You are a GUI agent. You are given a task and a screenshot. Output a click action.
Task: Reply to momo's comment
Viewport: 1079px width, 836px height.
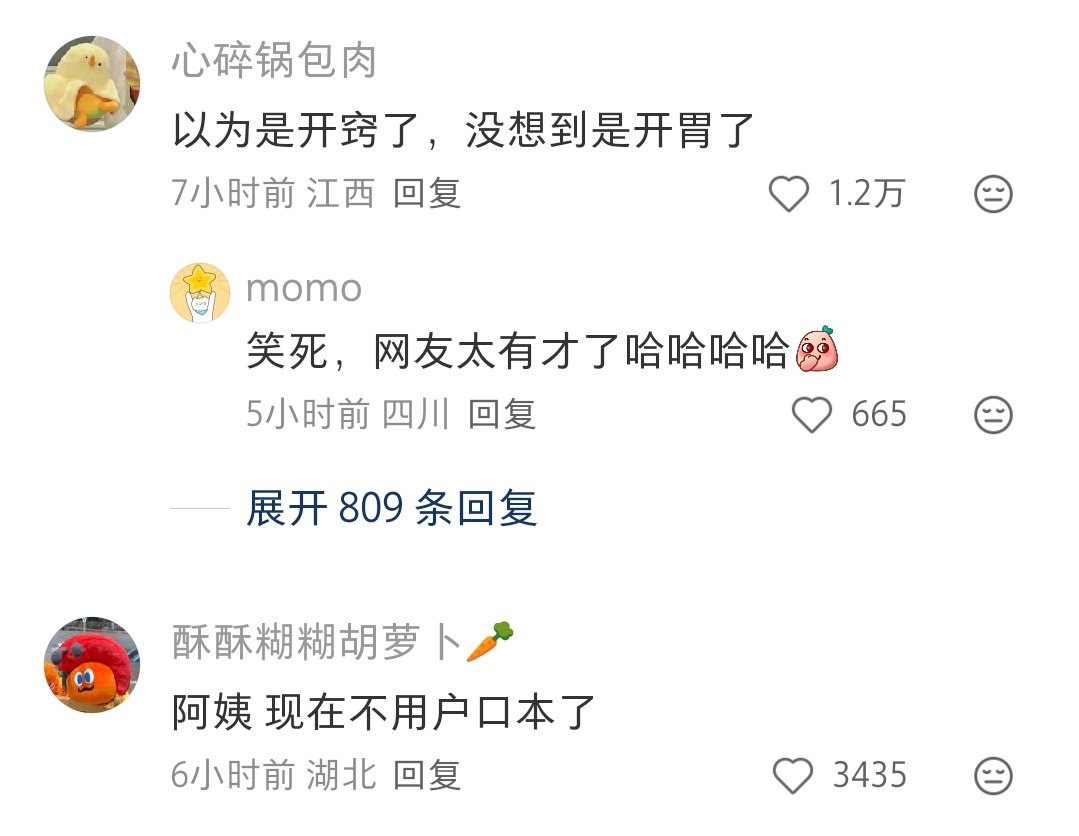coord(502,413)
